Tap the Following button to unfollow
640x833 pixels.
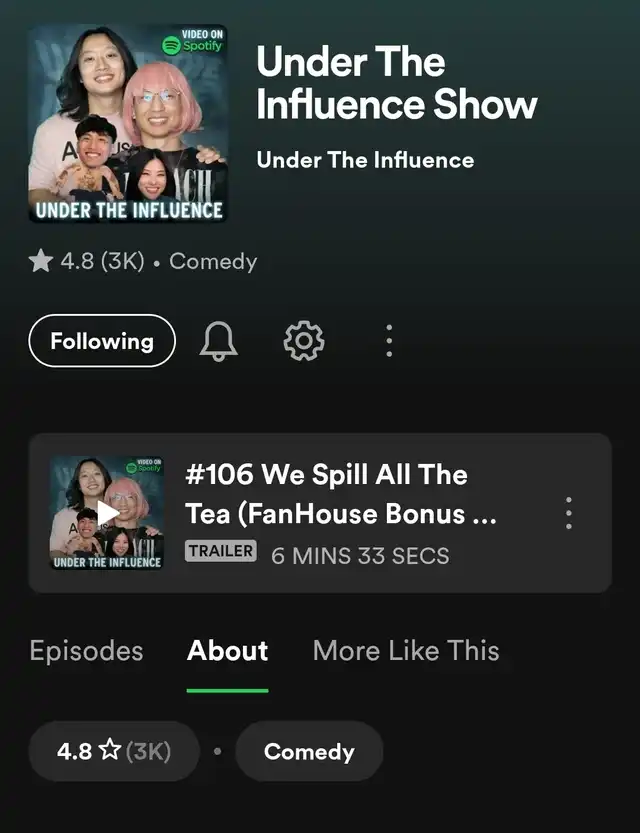point(102,341)
